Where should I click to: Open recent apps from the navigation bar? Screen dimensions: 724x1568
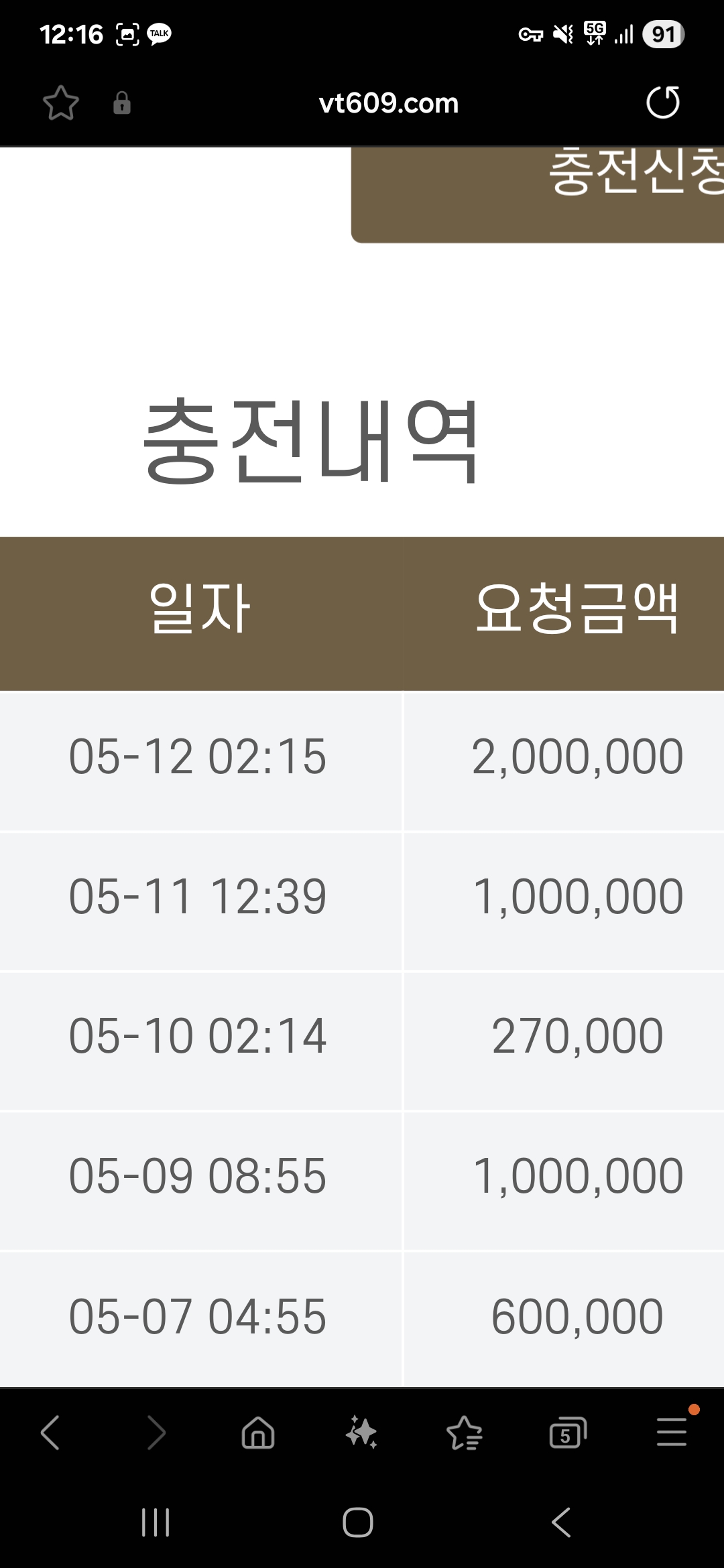[156, 1522]
